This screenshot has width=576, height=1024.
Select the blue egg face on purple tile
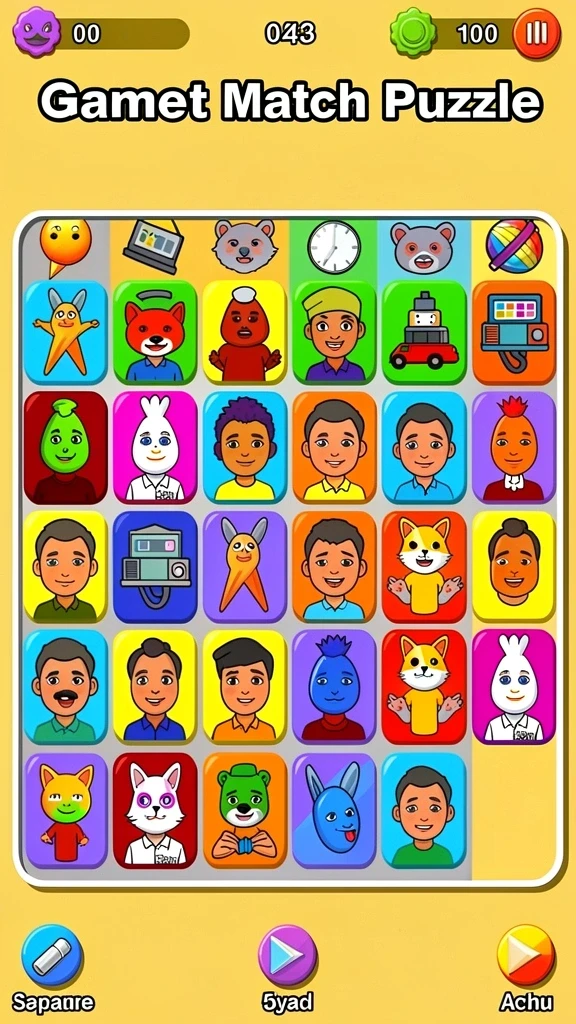tap(334, 686)
